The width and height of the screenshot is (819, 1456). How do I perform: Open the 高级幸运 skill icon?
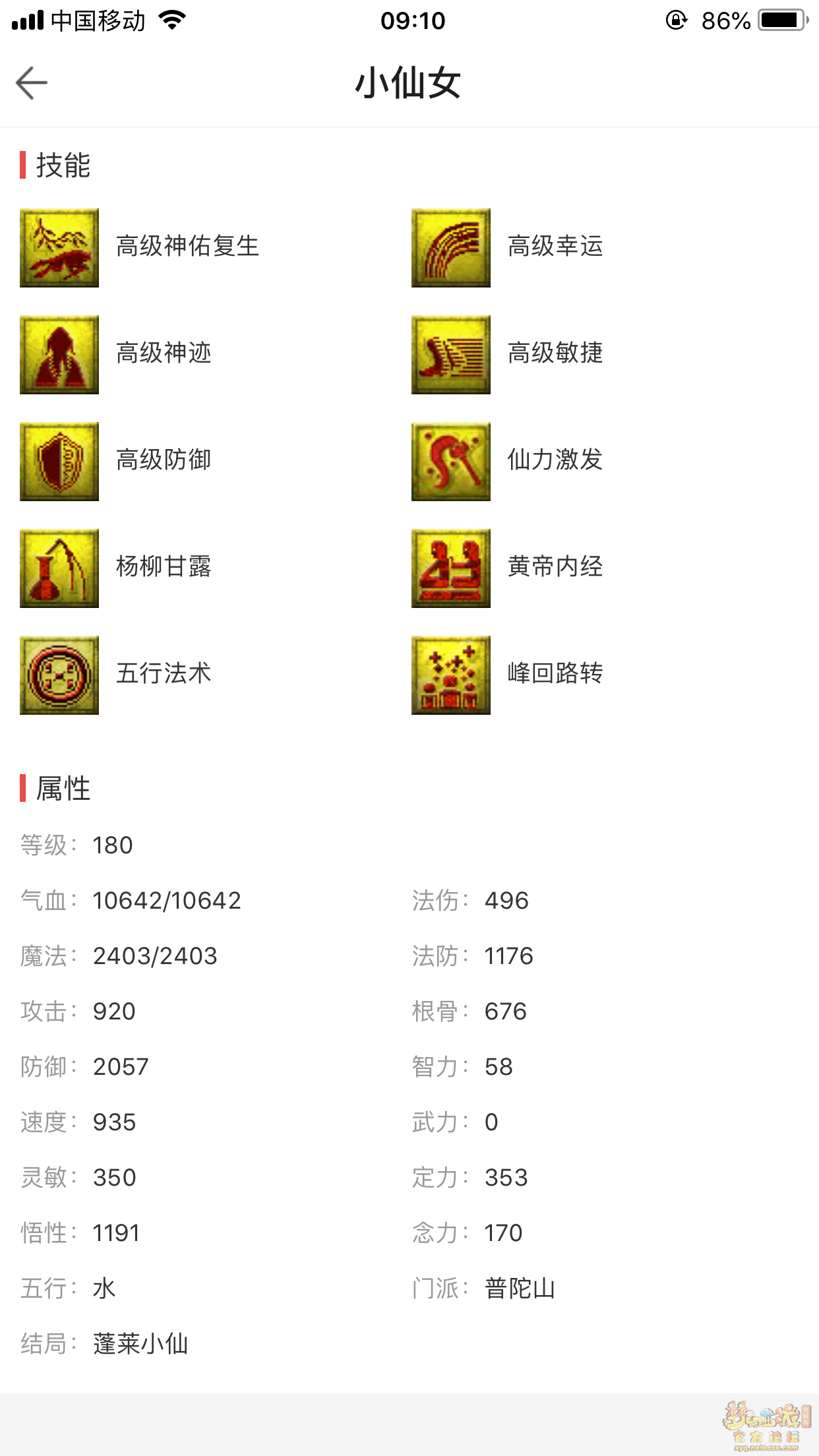coord(451,248)
